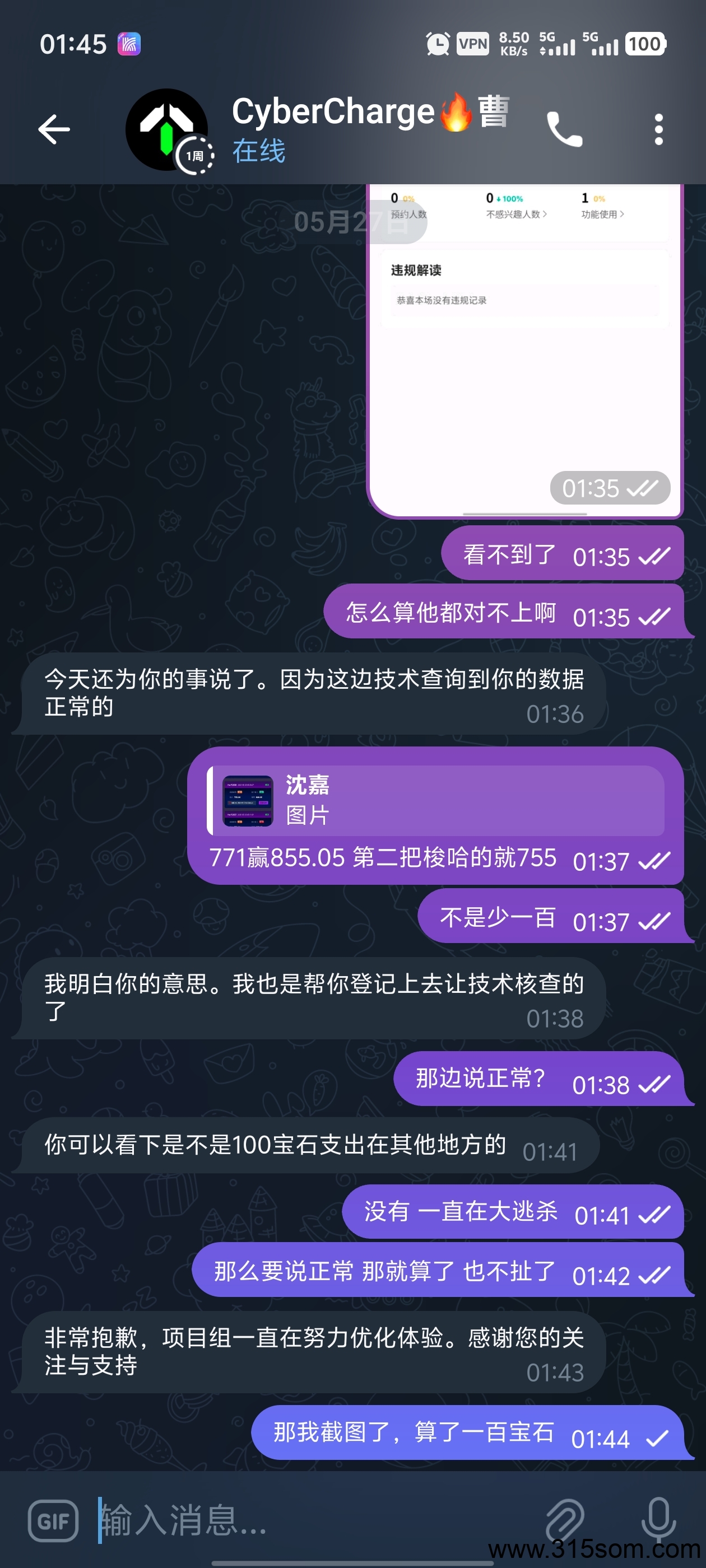Open CyberCharge profile avatar
This screenshot has height=1568, width=706.
pos(166,130)
